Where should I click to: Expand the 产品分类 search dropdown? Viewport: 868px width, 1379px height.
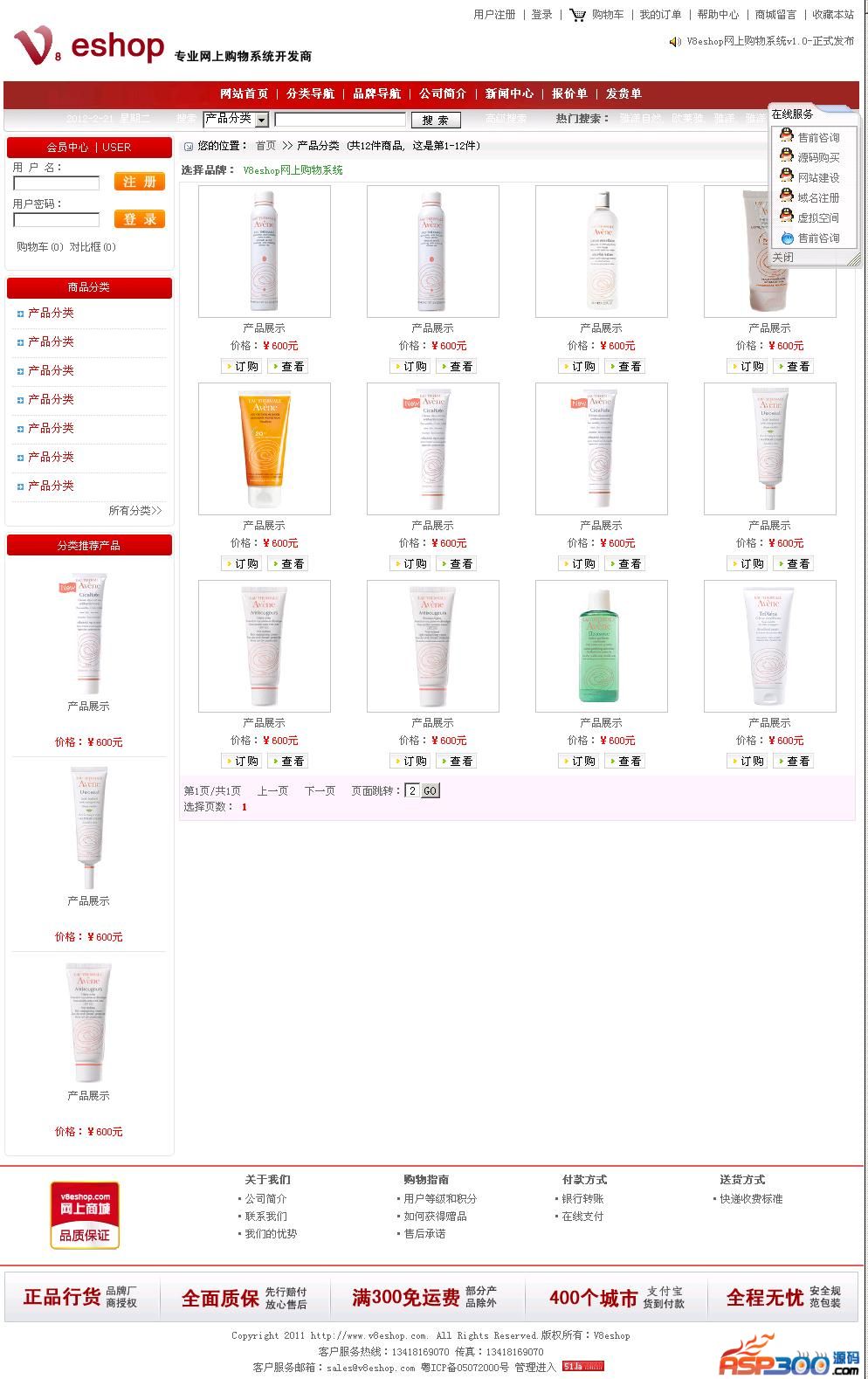261,120
